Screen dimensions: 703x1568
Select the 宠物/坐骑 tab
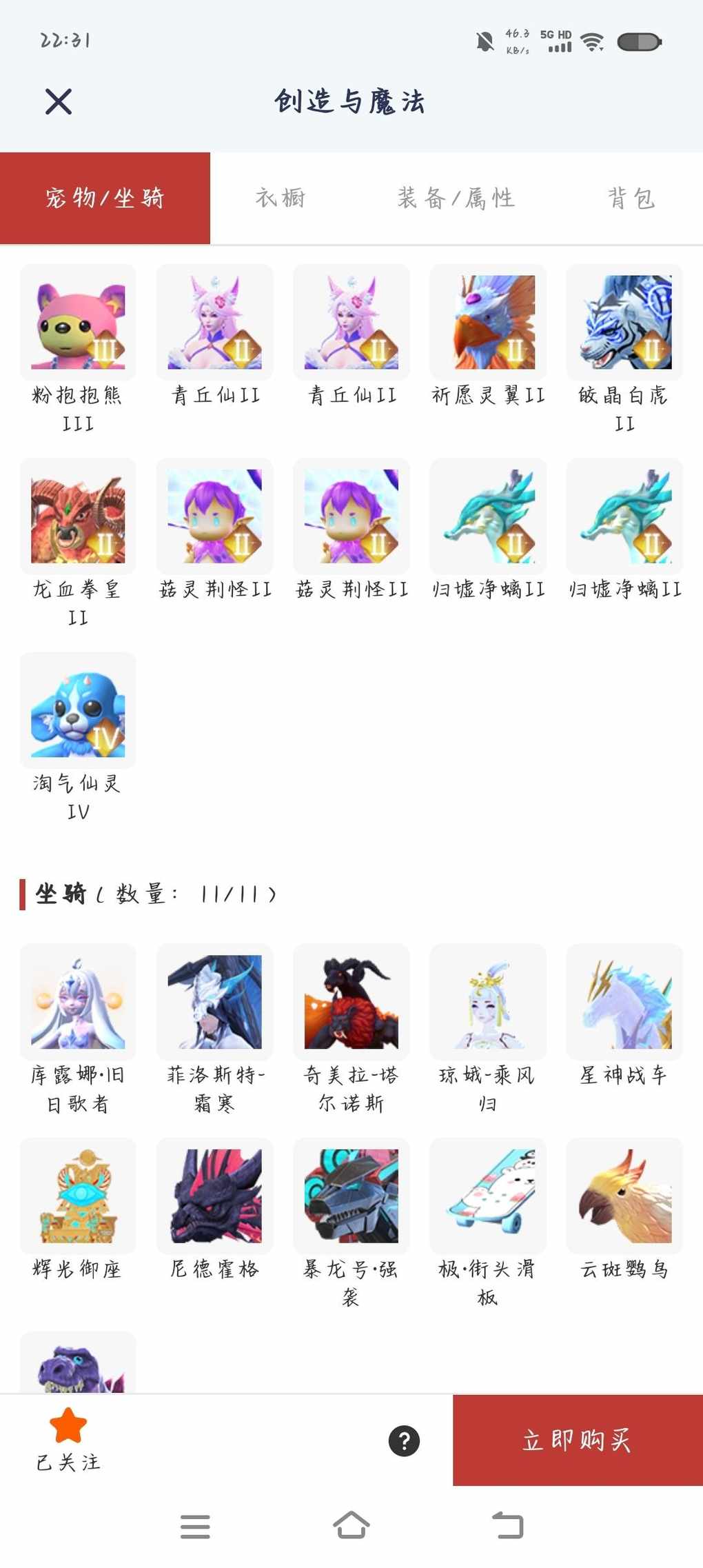[x=105, y=199]
